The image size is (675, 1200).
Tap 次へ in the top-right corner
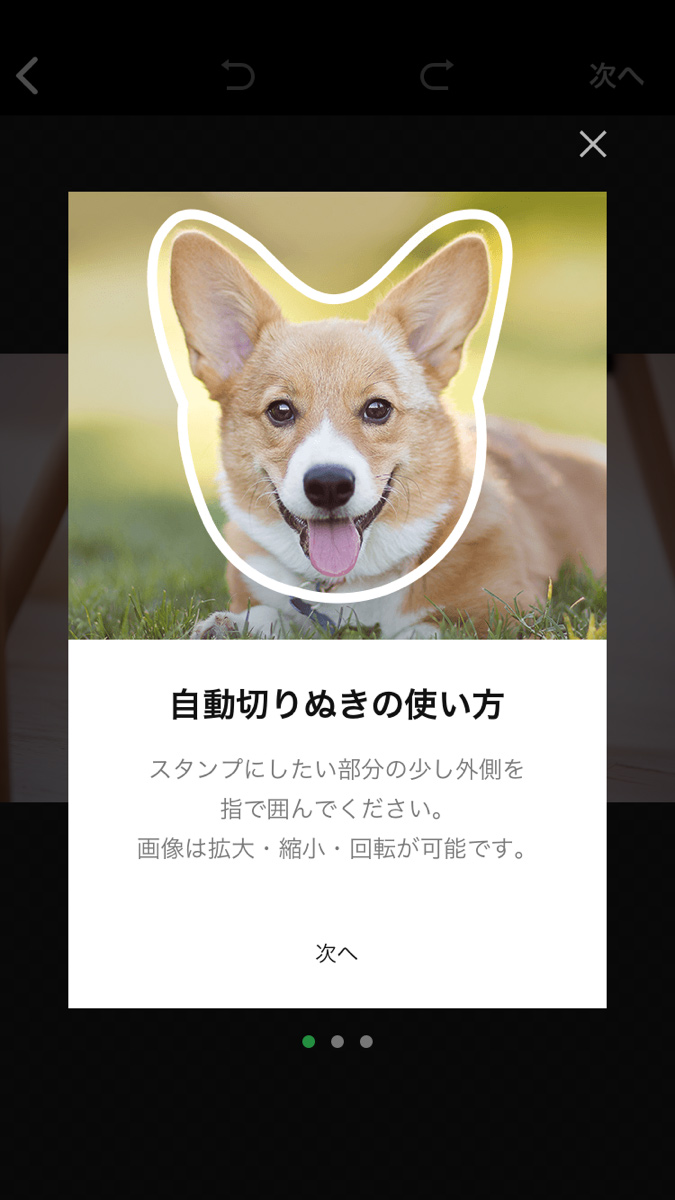(x=616, y=76)
